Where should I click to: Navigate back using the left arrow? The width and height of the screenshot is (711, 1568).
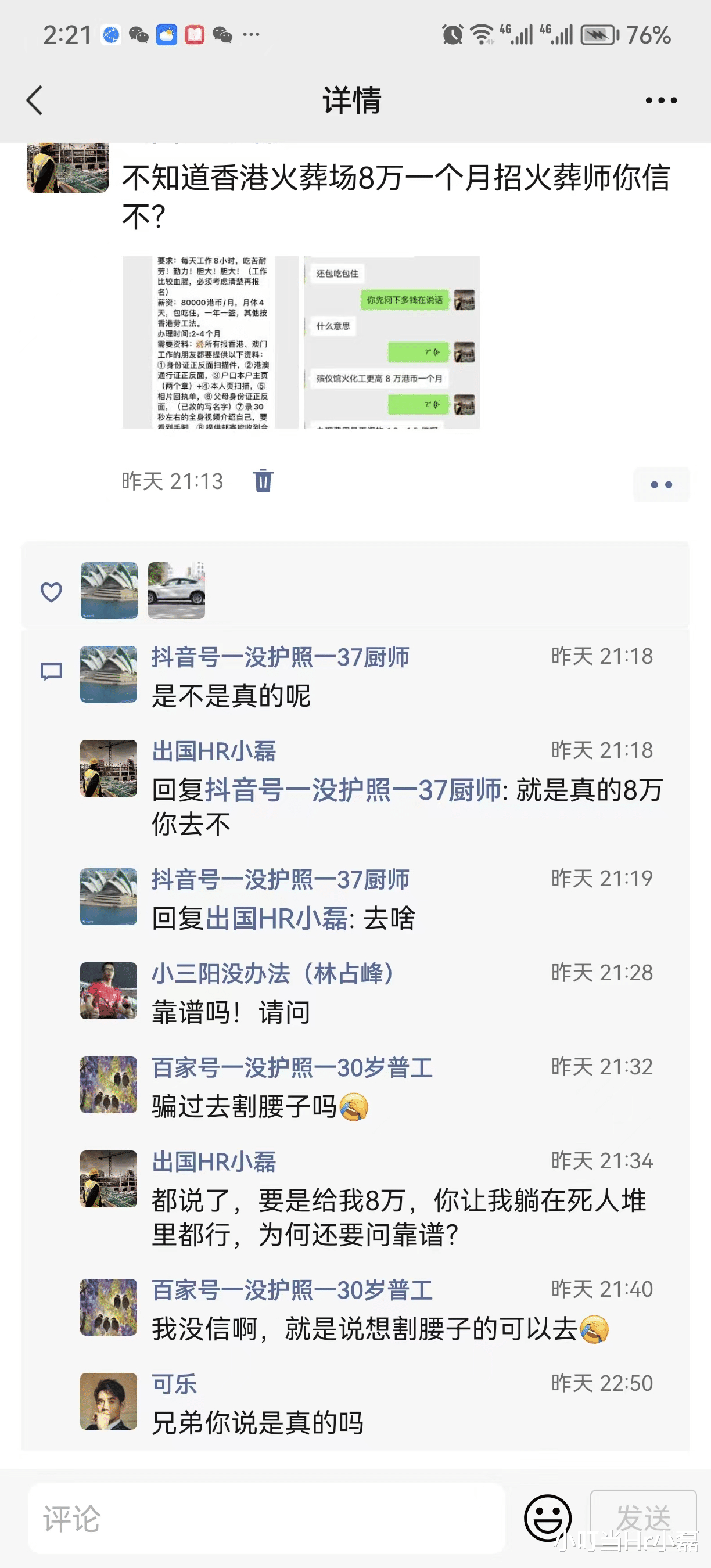[x=35, y=100]
